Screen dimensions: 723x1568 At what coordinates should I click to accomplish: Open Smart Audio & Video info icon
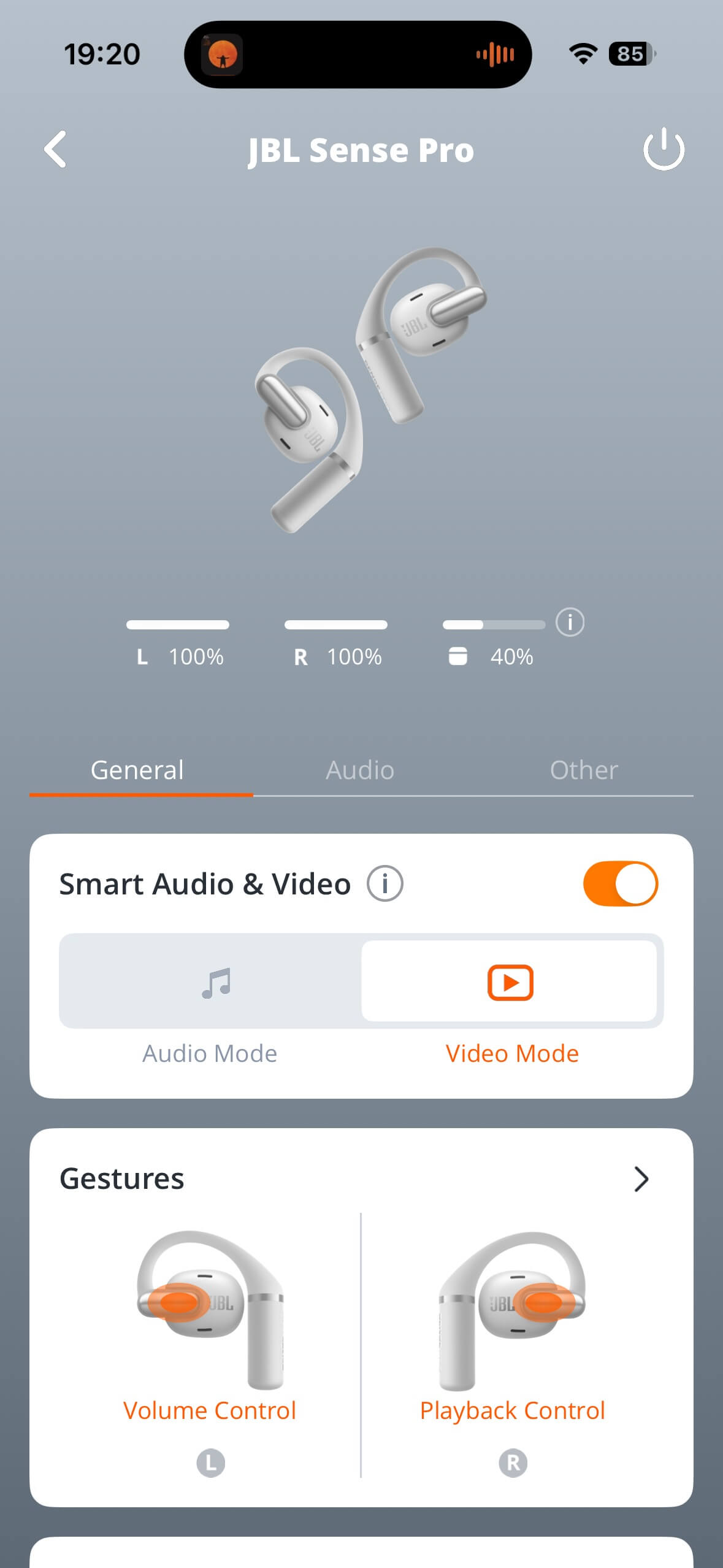click(x=384, y=884)
